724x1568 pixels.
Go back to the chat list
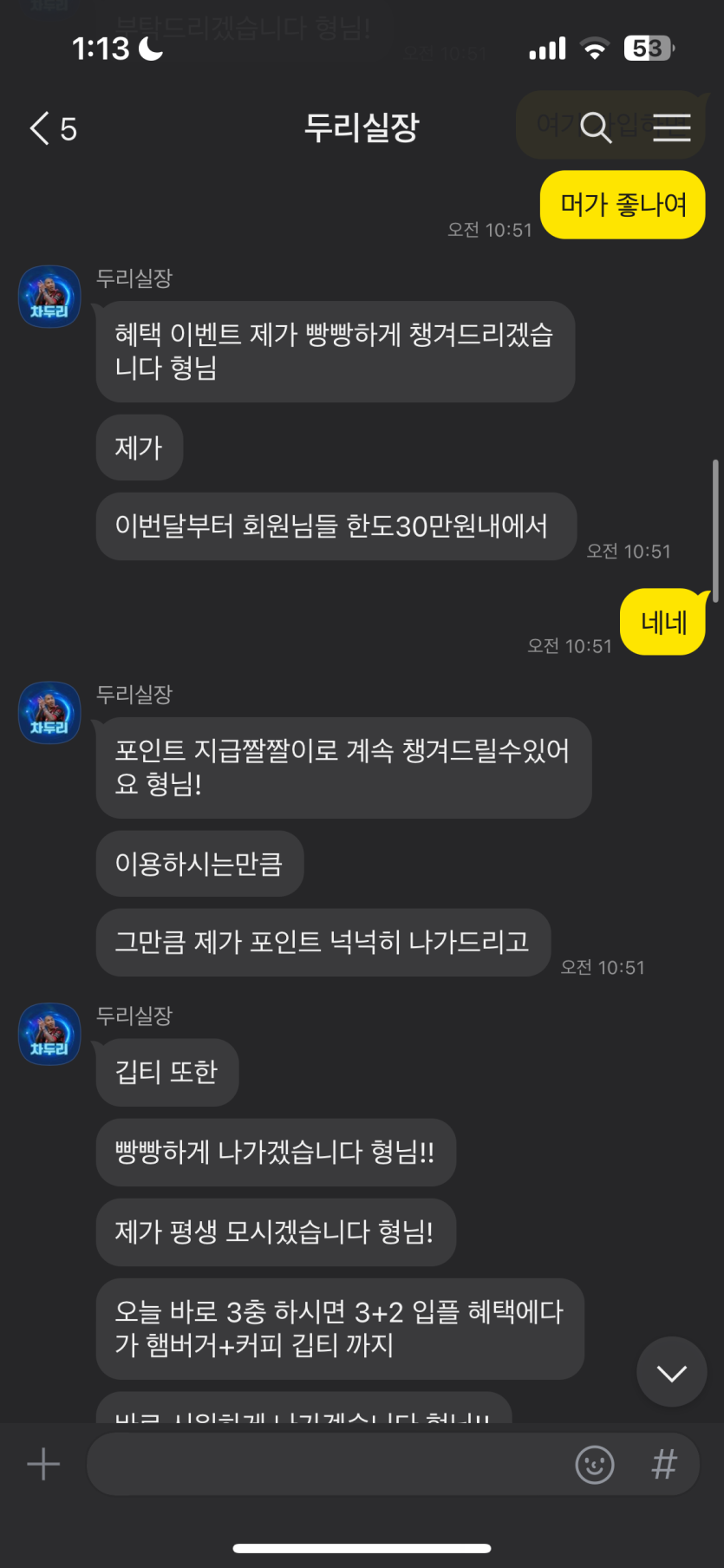50,128
